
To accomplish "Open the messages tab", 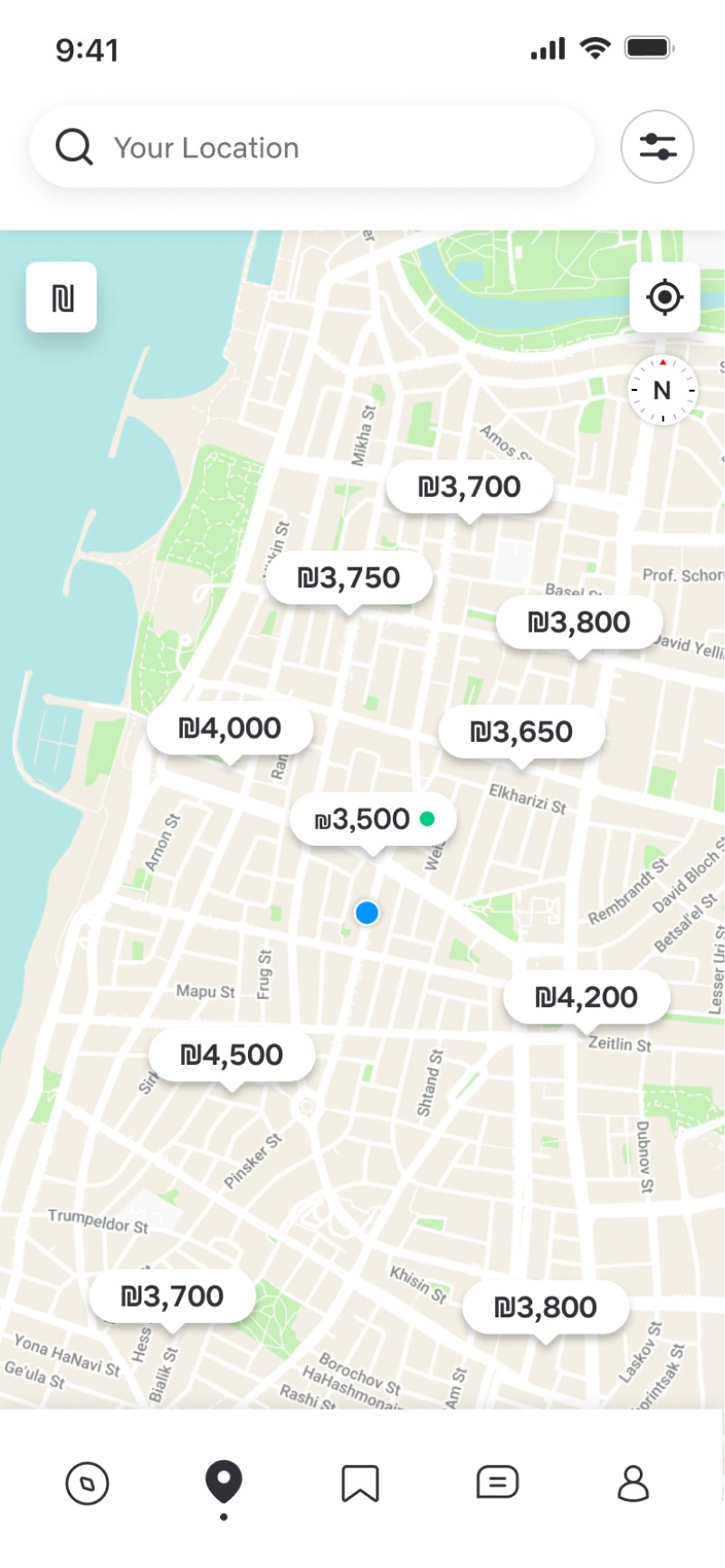I will [497, 1483].
